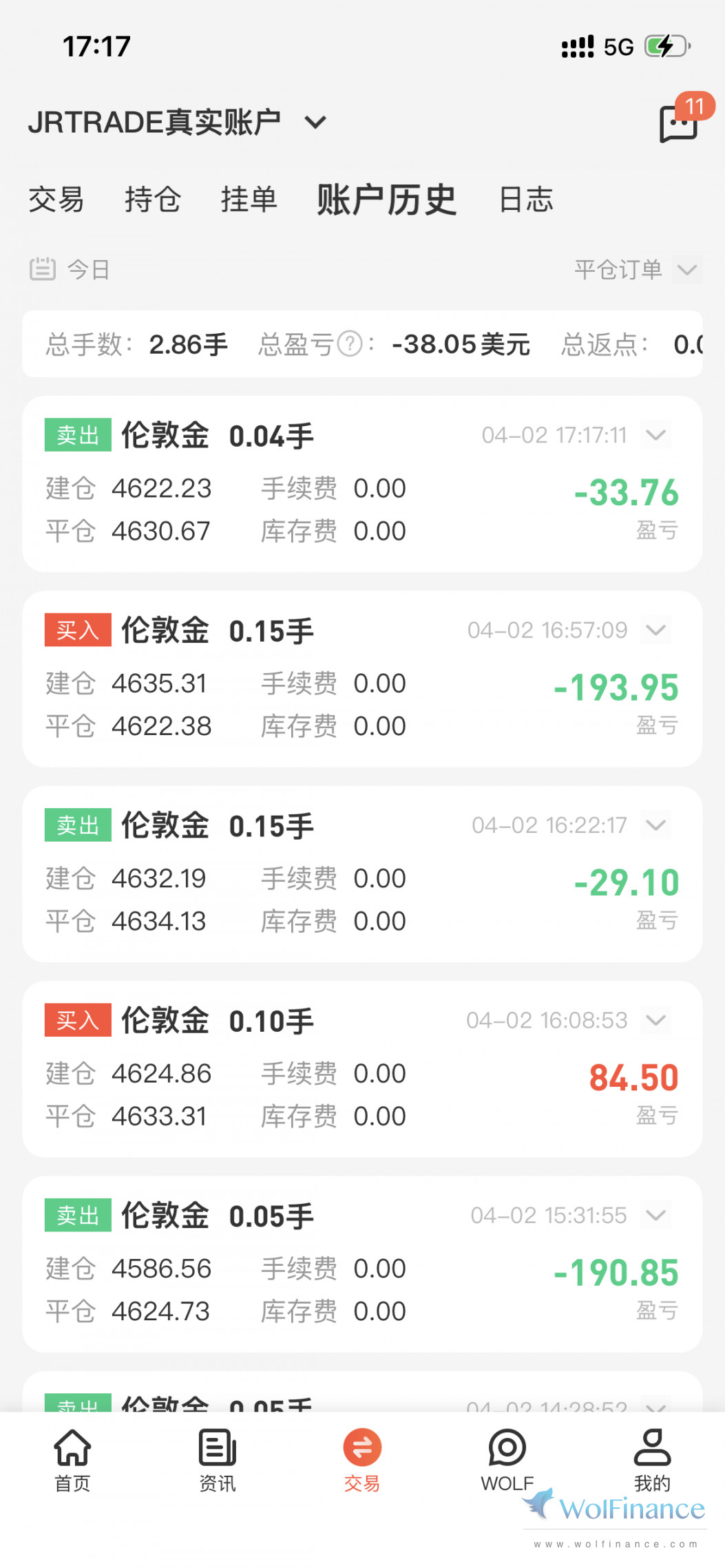Switch to the 挂单 tab
The height and width of the screenshot is (1568, 725).
tap(249, 200)
